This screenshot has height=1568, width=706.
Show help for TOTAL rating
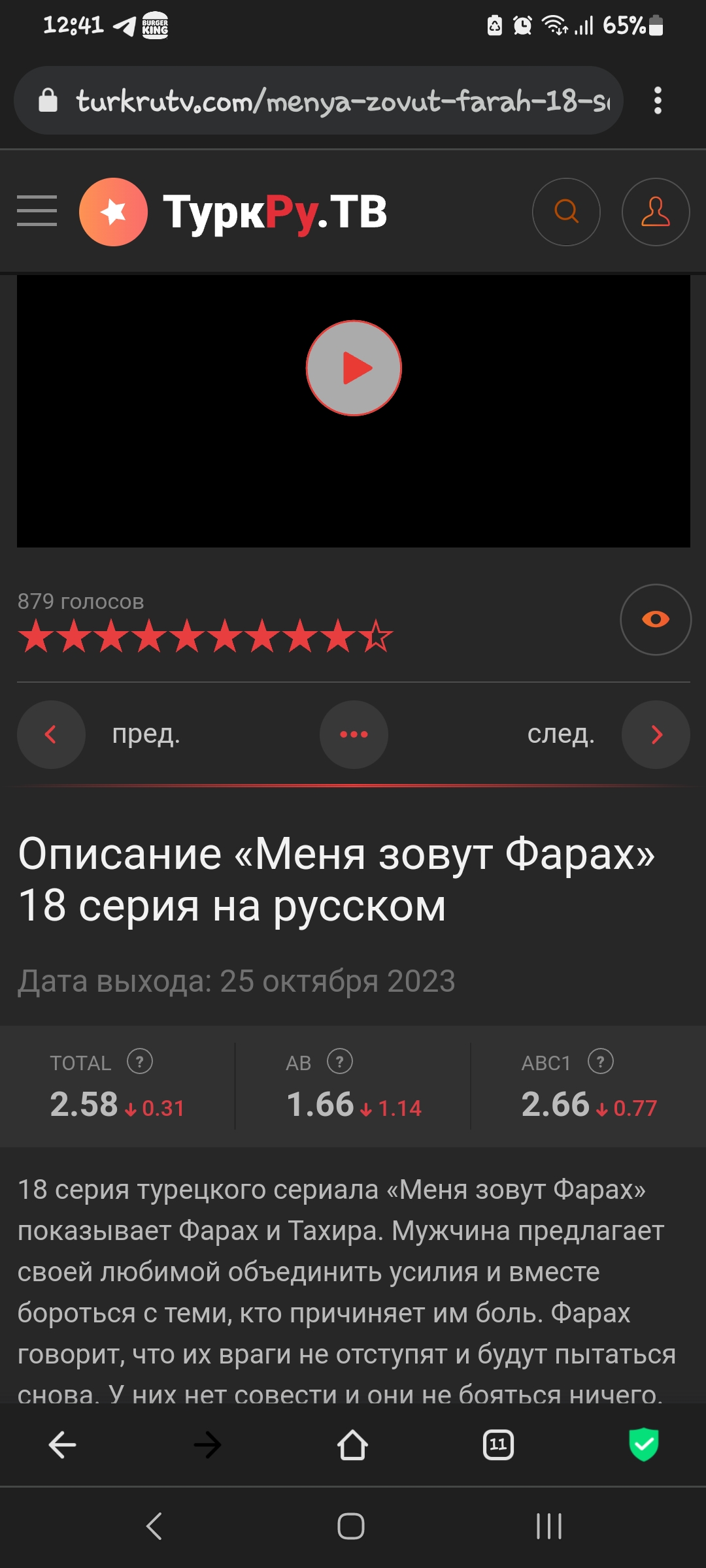tap(140, 1062)
